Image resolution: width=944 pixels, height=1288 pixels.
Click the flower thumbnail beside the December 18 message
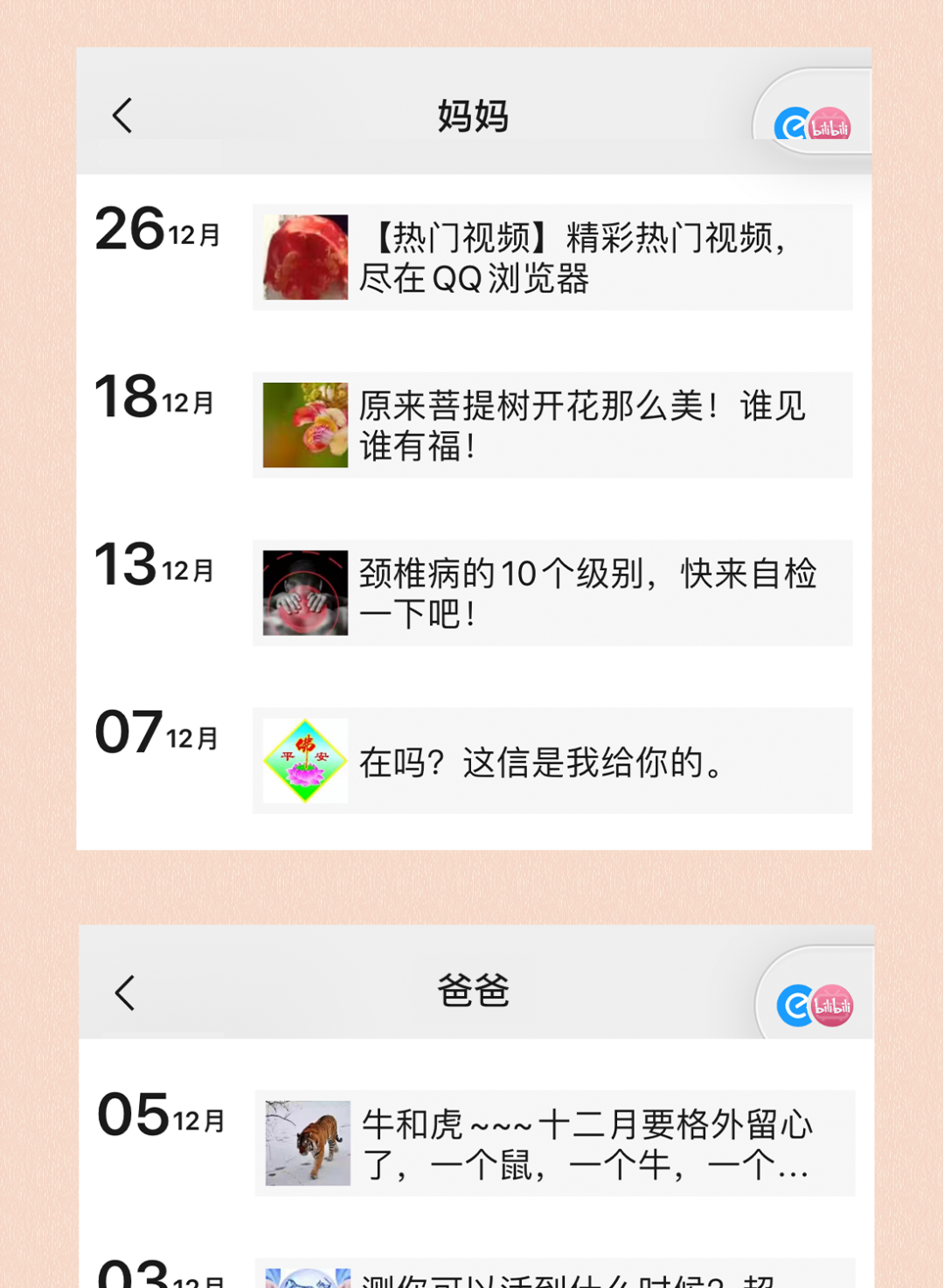point(304,424)
